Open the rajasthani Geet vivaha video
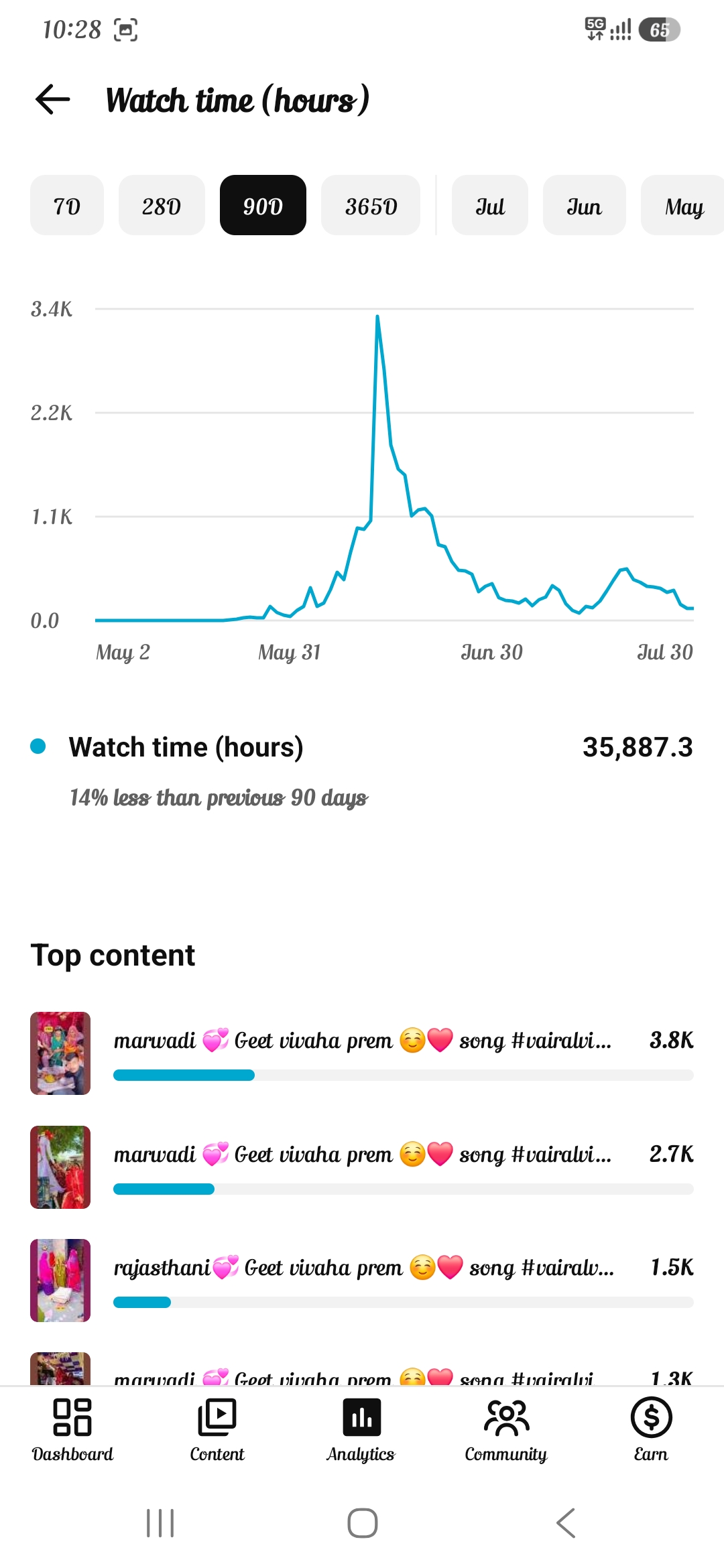The height and width of the screenshot is (1568, 724). [362, 1281]
